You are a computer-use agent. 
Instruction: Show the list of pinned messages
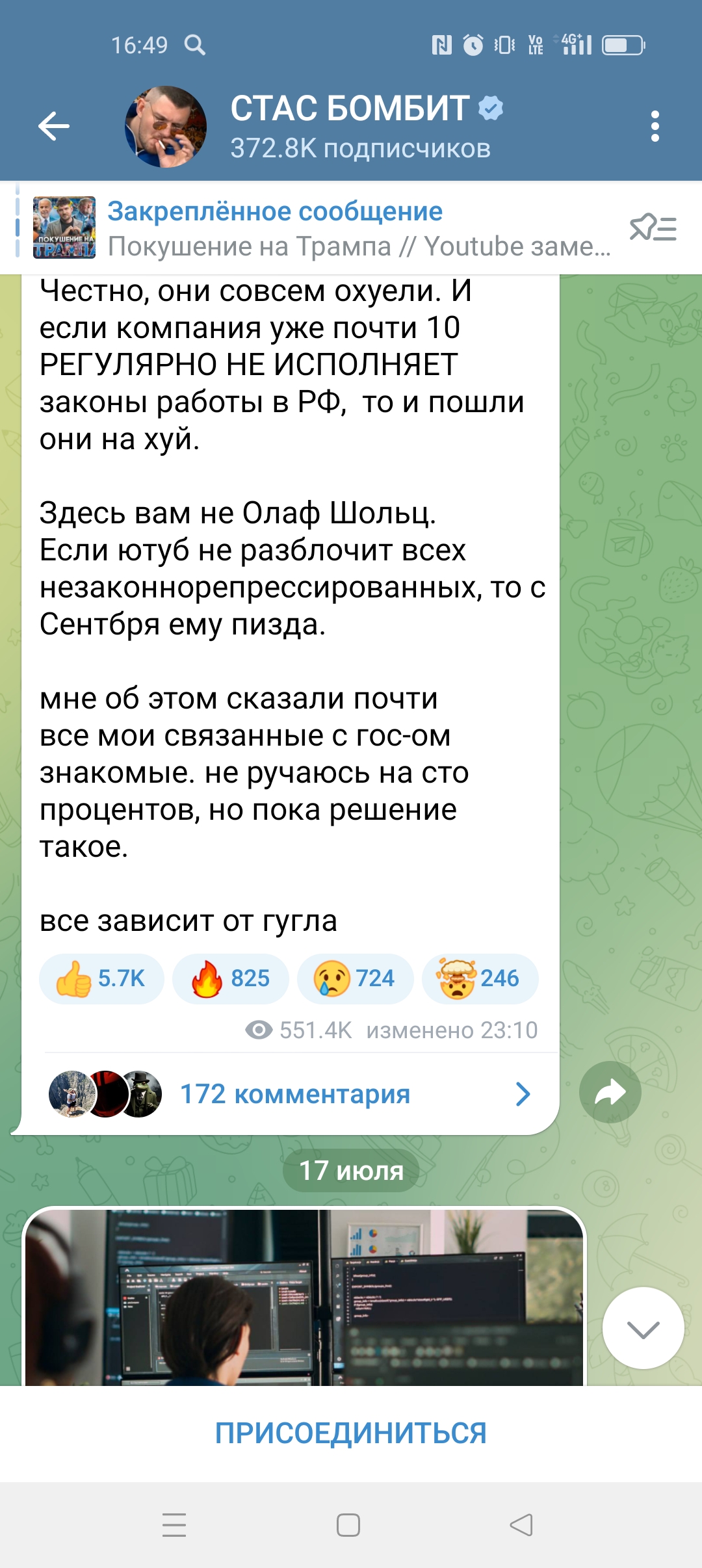653,228
